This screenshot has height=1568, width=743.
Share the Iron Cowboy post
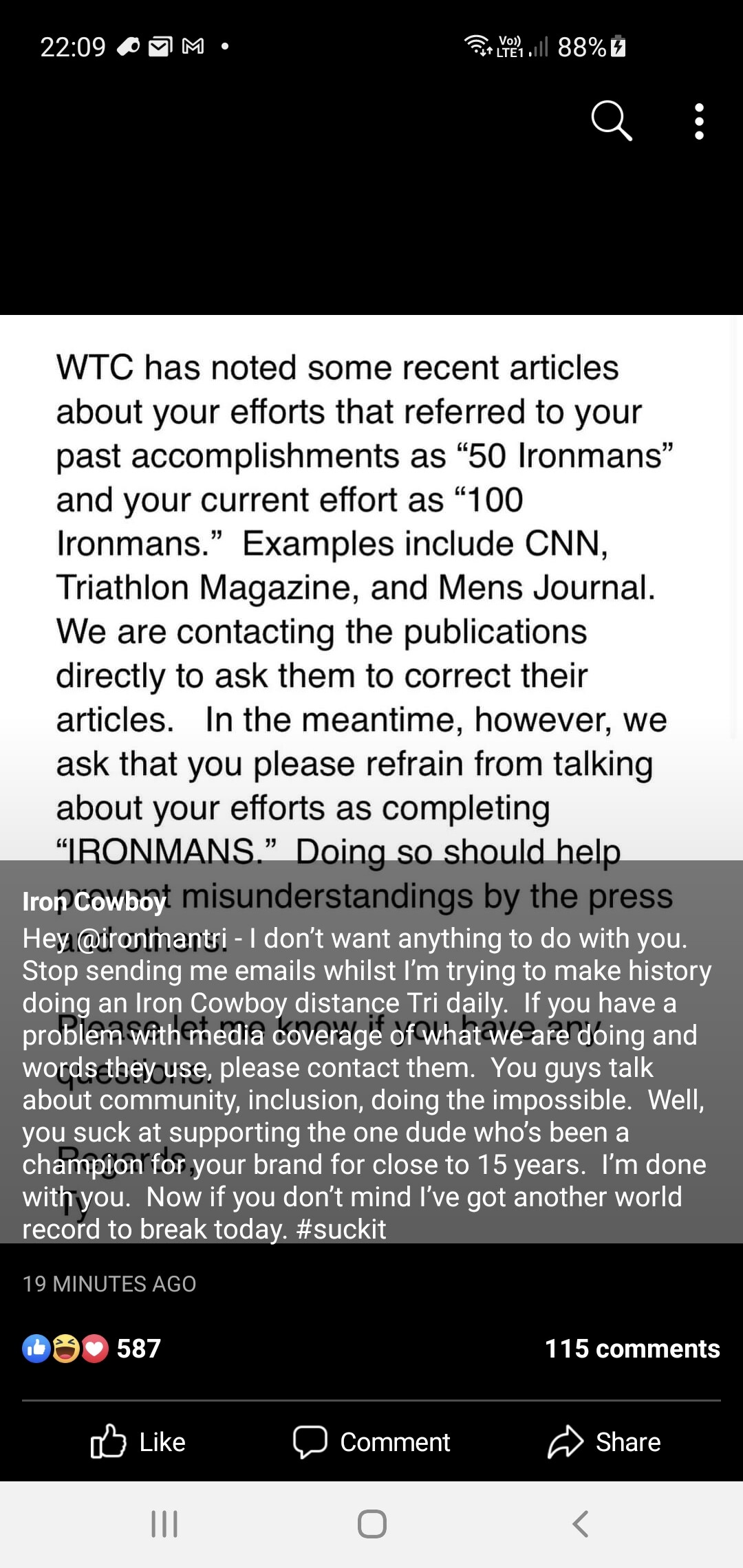604,1442
